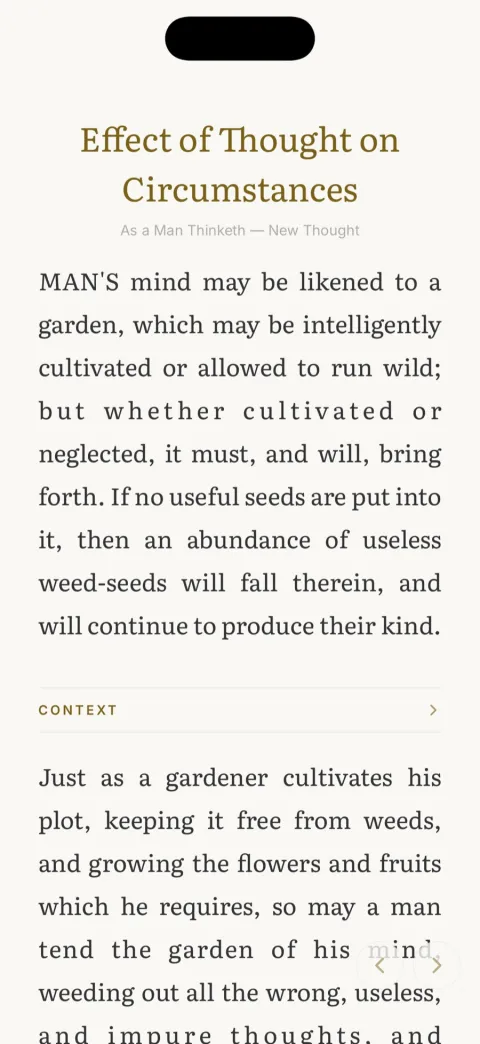This screenshot has height=1044, width=480.
Task: Go to the next passage arrow
Action: pyautogui.click(x=437, y=965)
